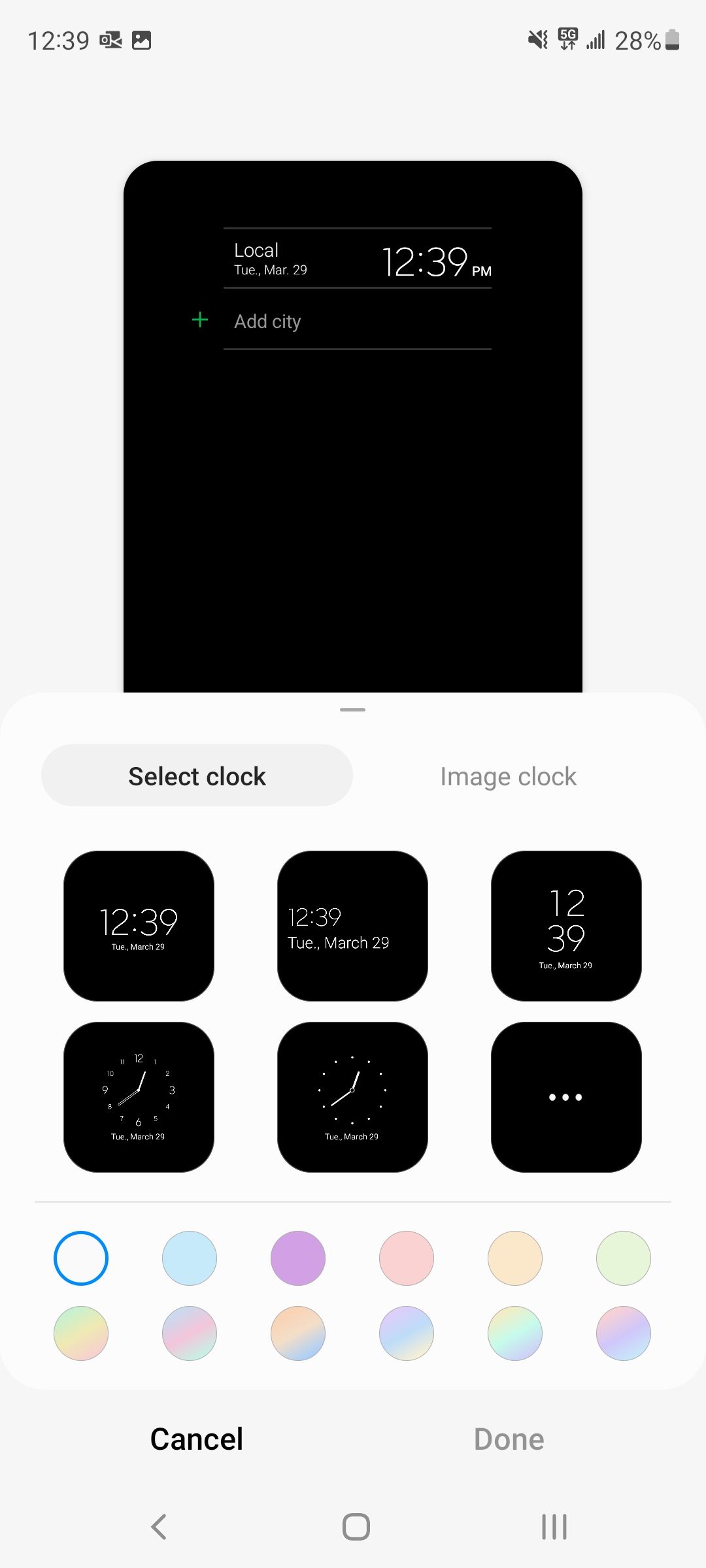The height and width of the screenshot is (1568, 706).
Task: Choose the digital clock with date below time
Action: click(352, 926)
